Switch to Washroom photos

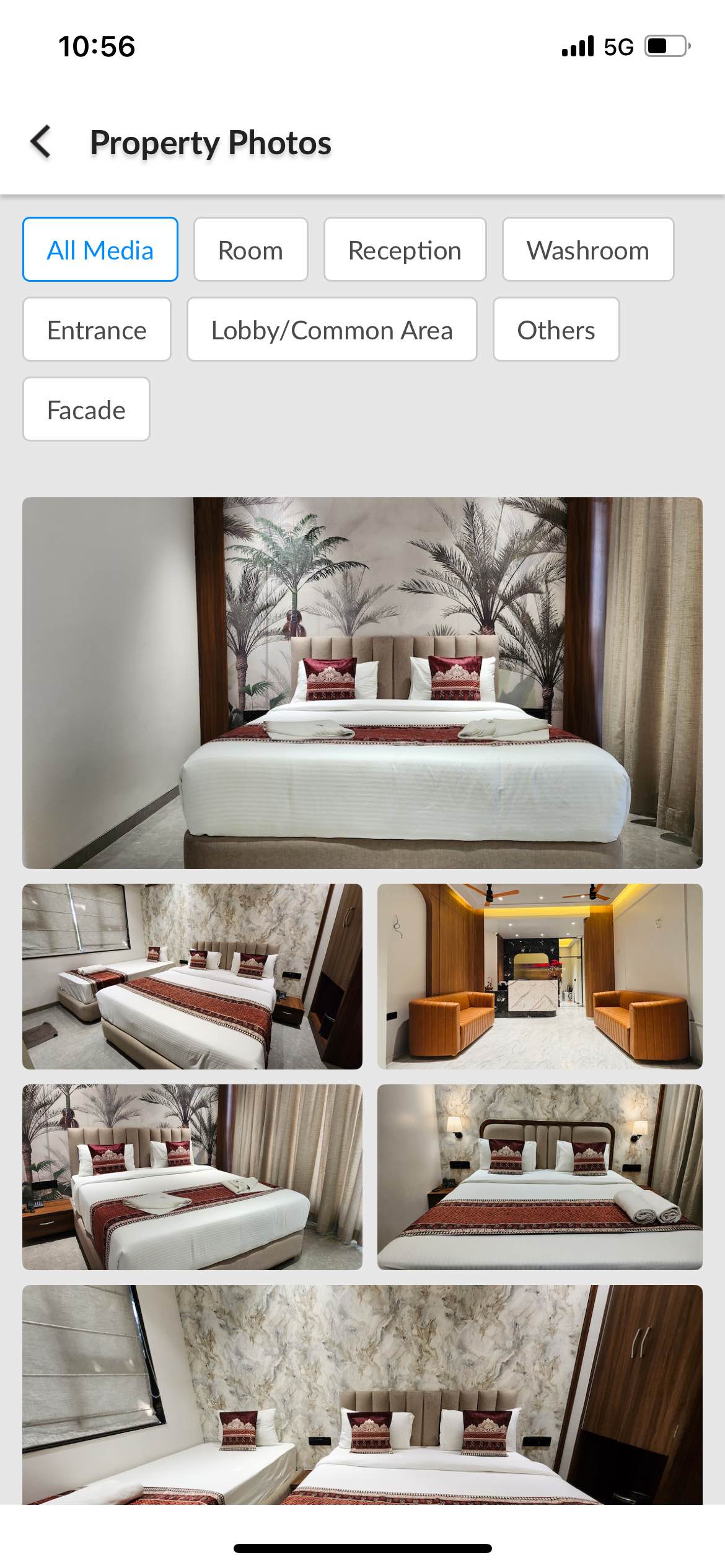(587, 250)
